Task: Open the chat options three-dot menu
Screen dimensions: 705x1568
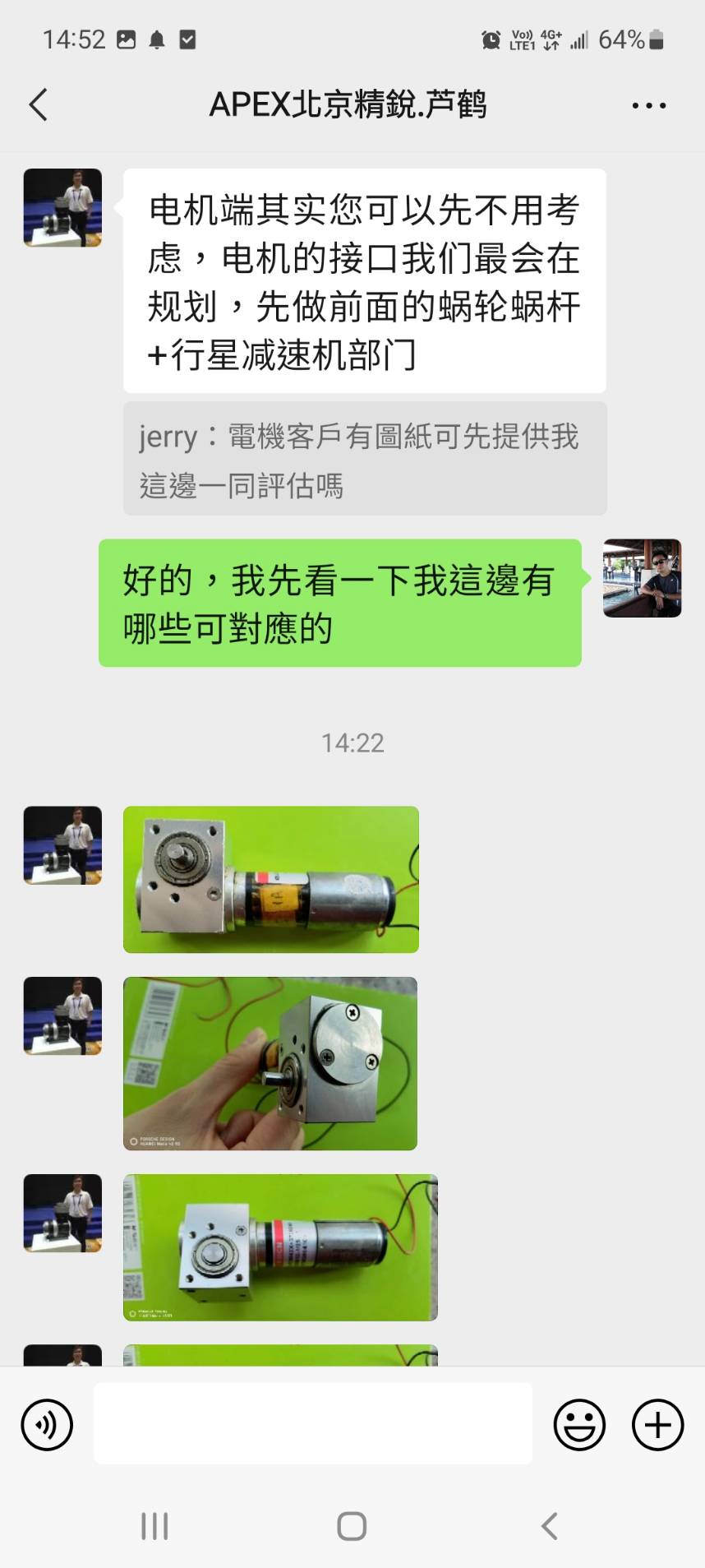Action: click(648, 105)
